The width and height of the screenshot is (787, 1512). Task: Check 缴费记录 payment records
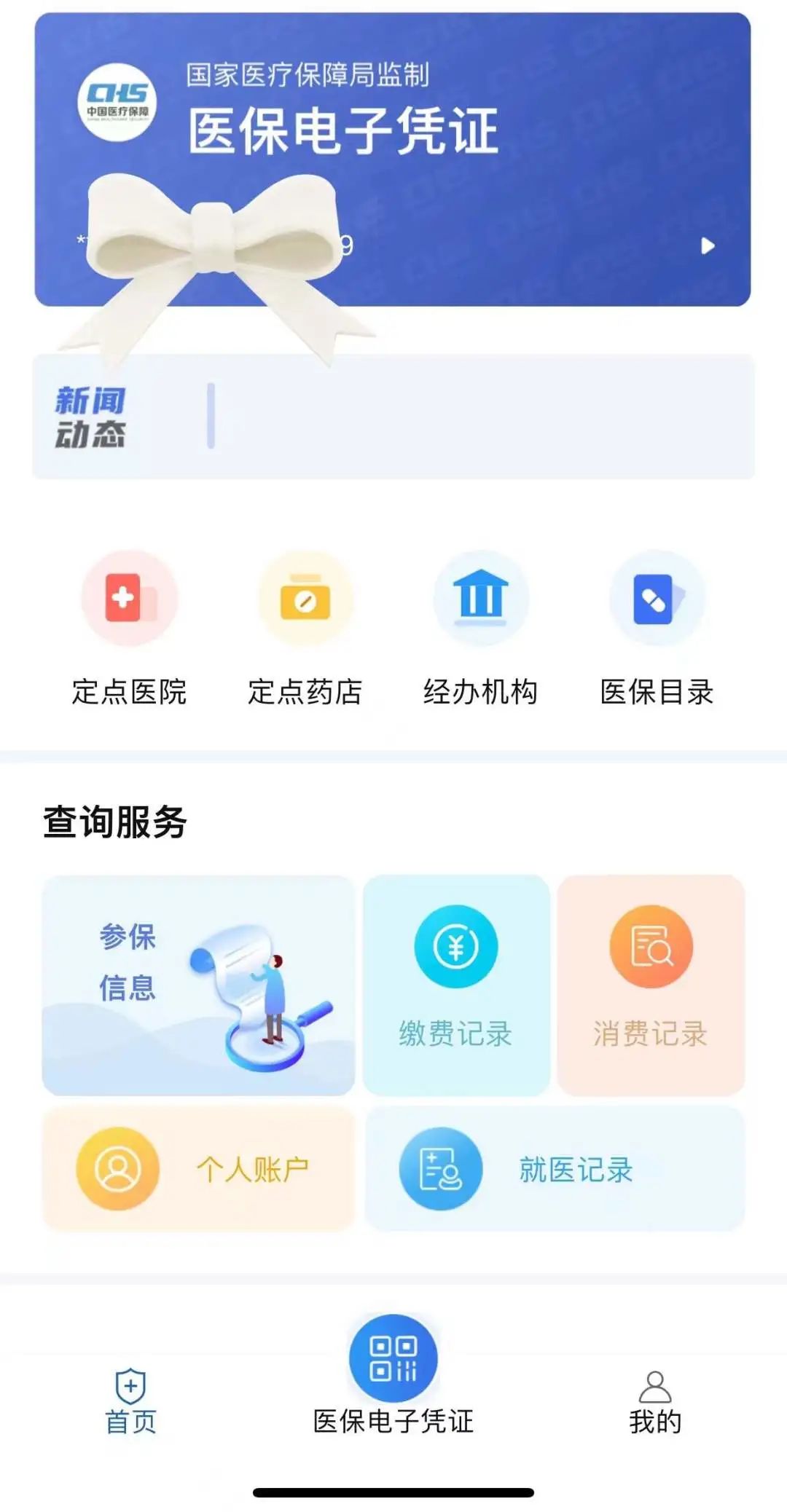tap(455, 985)
